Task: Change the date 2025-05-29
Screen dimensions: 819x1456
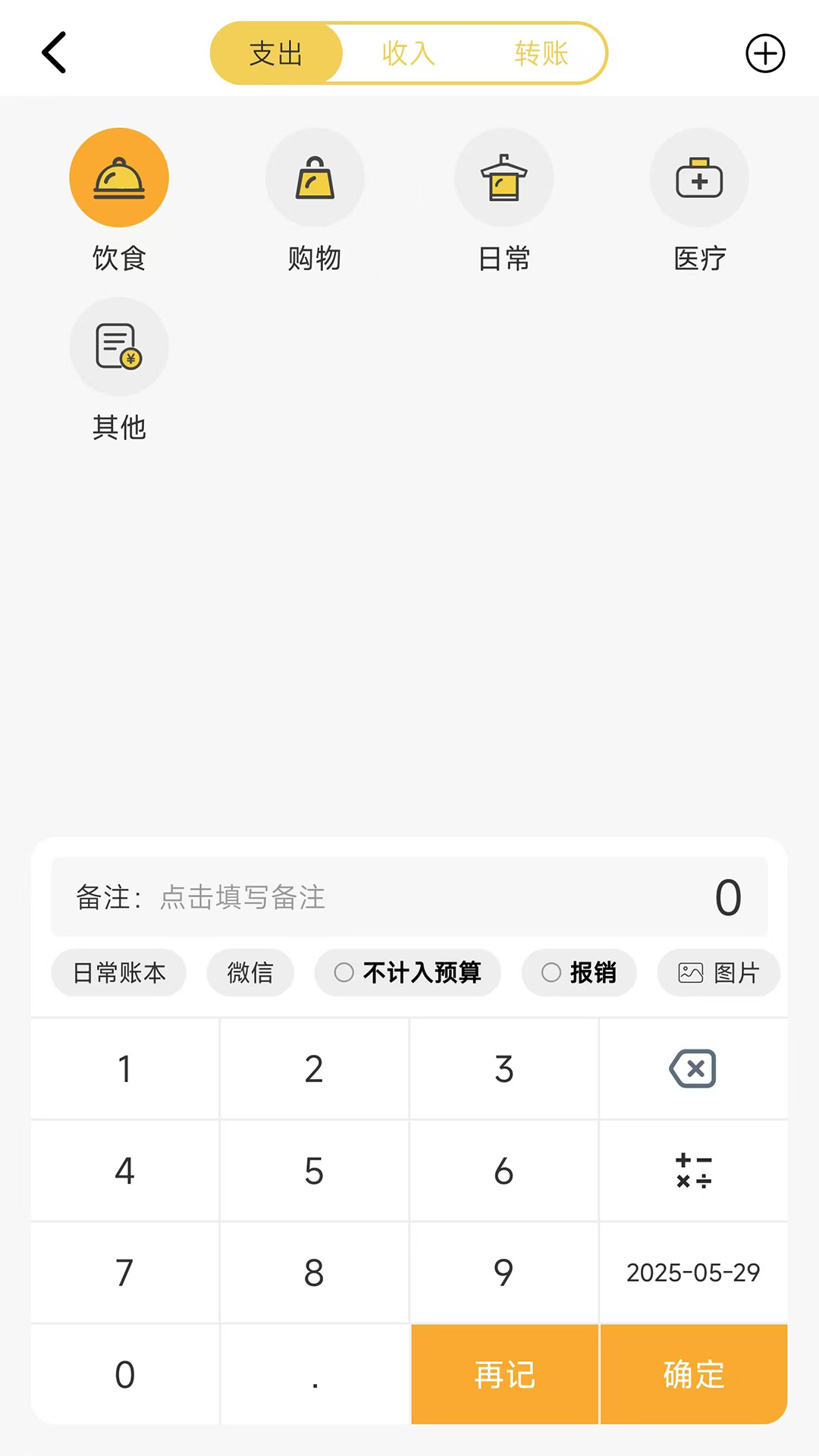Action: (x=693, y=1272)
